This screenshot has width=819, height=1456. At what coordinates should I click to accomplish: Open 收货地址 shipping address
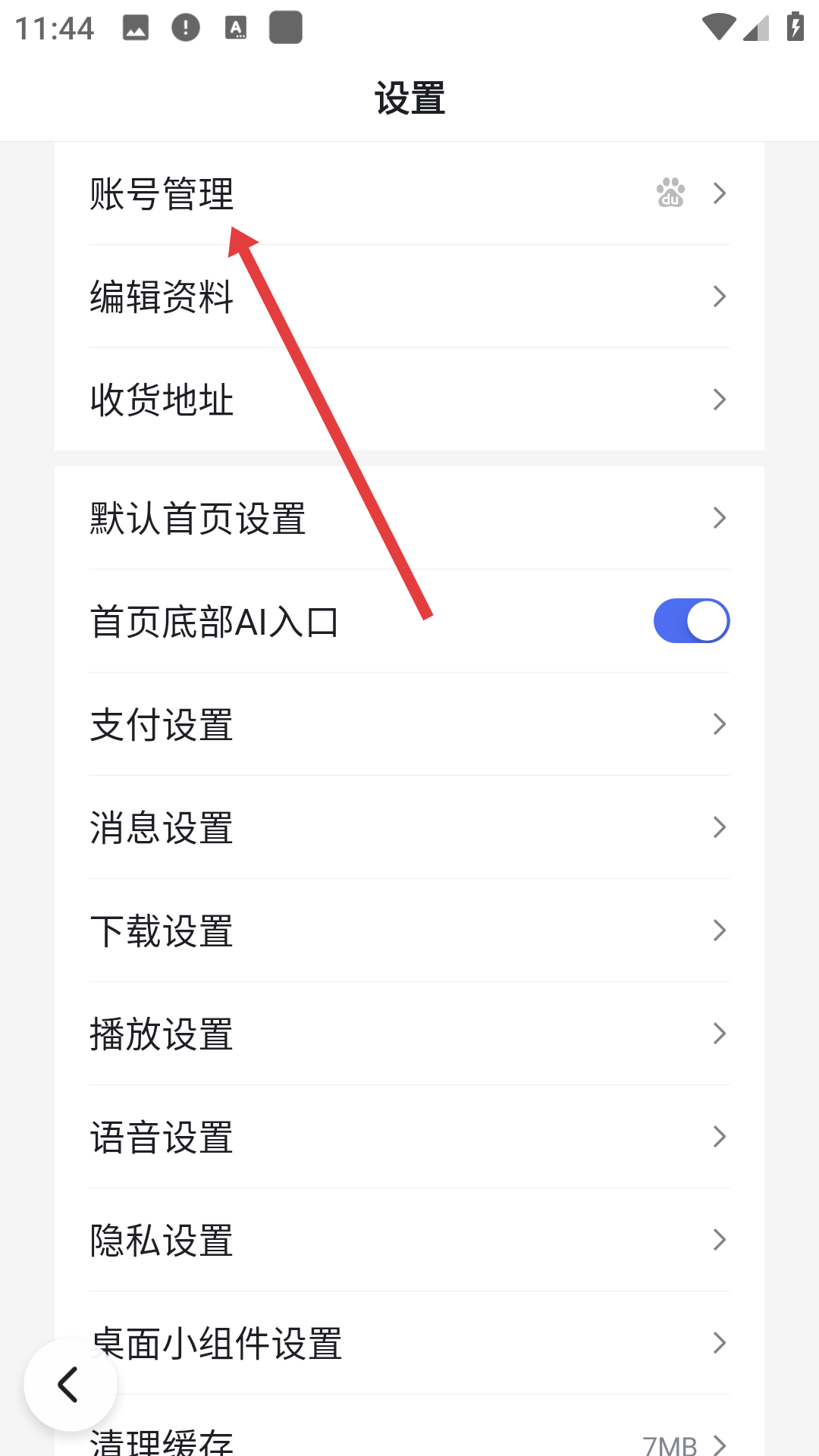point(409,400)
